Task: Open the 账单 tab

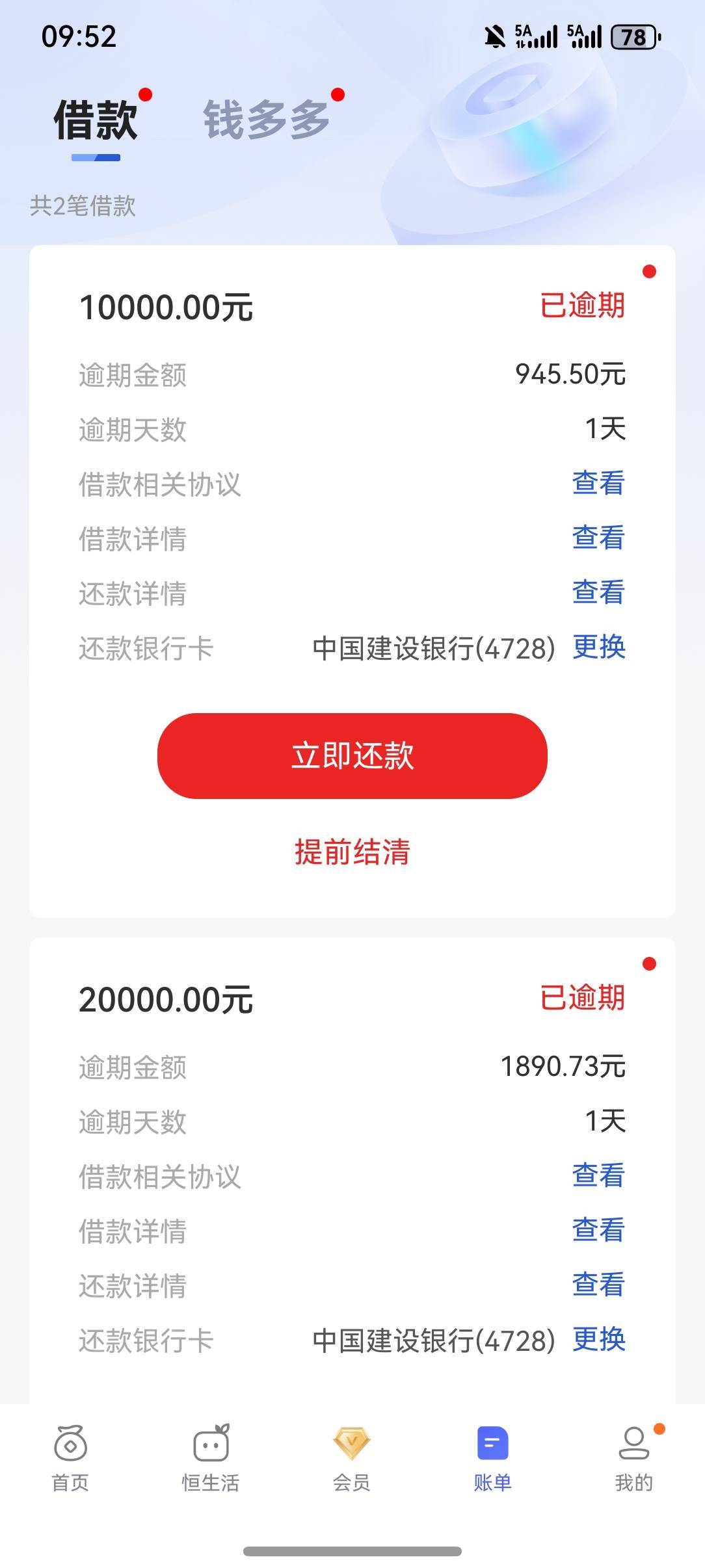Action: pos(492,1457)
